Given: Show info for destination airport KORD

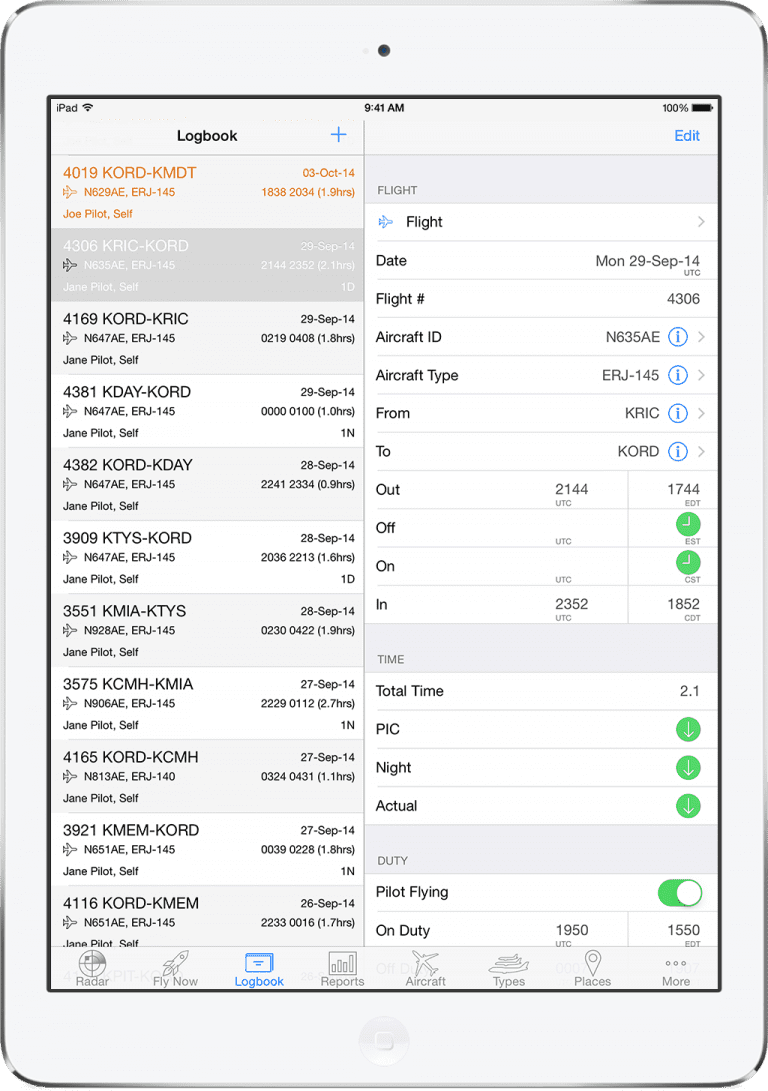Looking at the screenshot, I should pyautogui.click(x=678, y=452).
